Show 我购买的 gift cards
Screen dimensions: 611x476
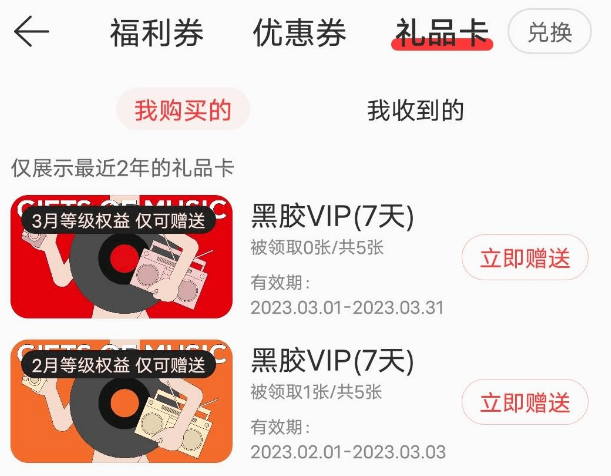[183, 109]
